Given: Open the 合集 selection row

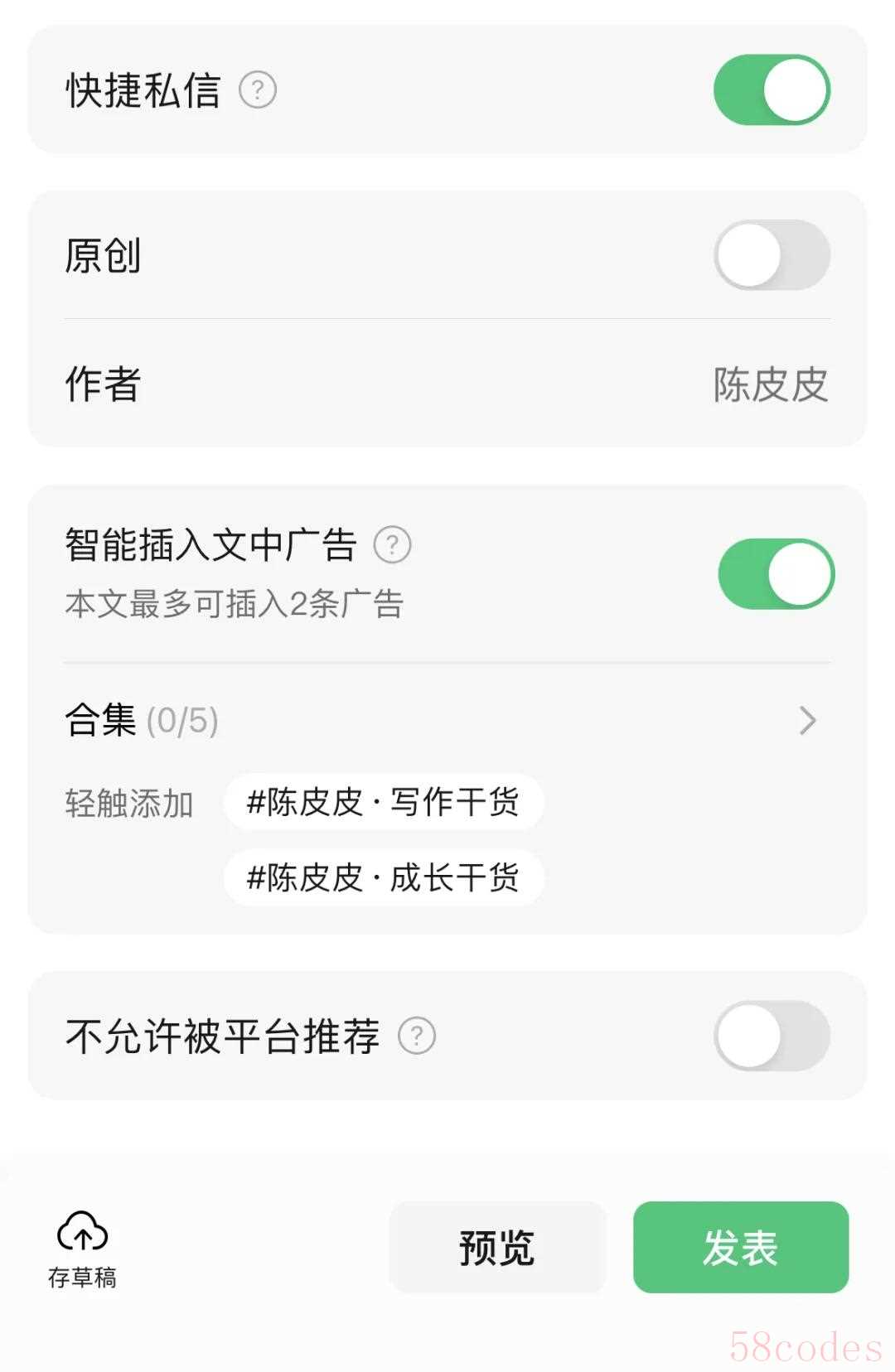Looking at the screenshot, I should point(447,720).
